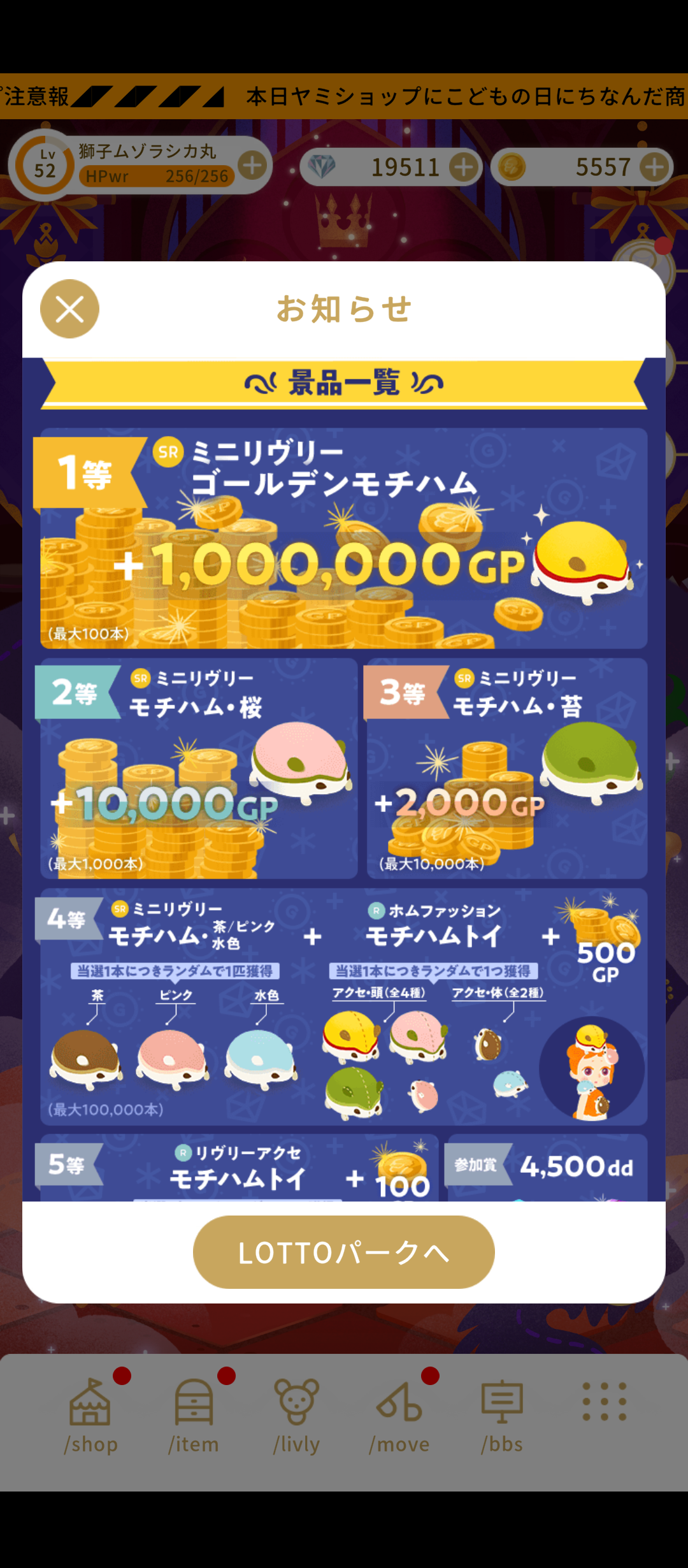Image resolution: width=688 pixels, height=1568 pixels.
Task: Add more diamonds with the plus icon
Action: pos(464,167)
